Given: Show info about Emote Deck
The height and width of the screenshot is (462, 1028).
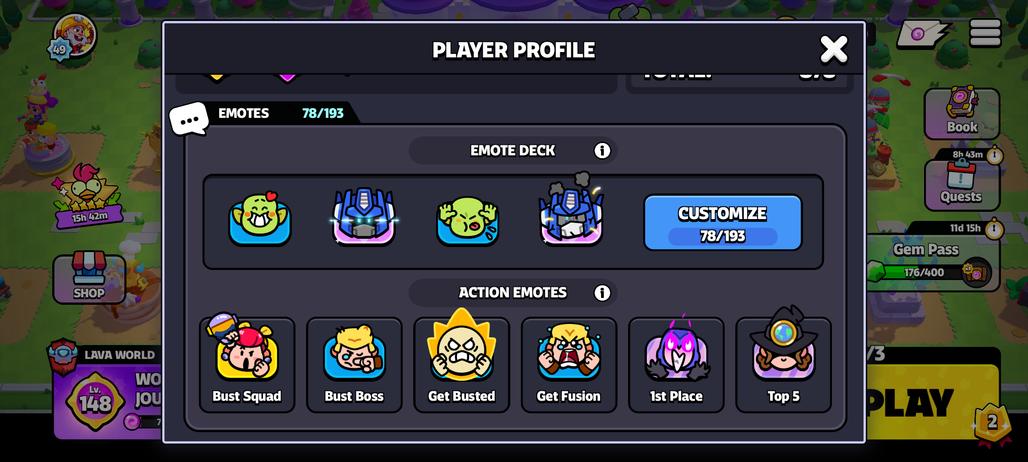Looking at the screenshot, I should [602, 151].
